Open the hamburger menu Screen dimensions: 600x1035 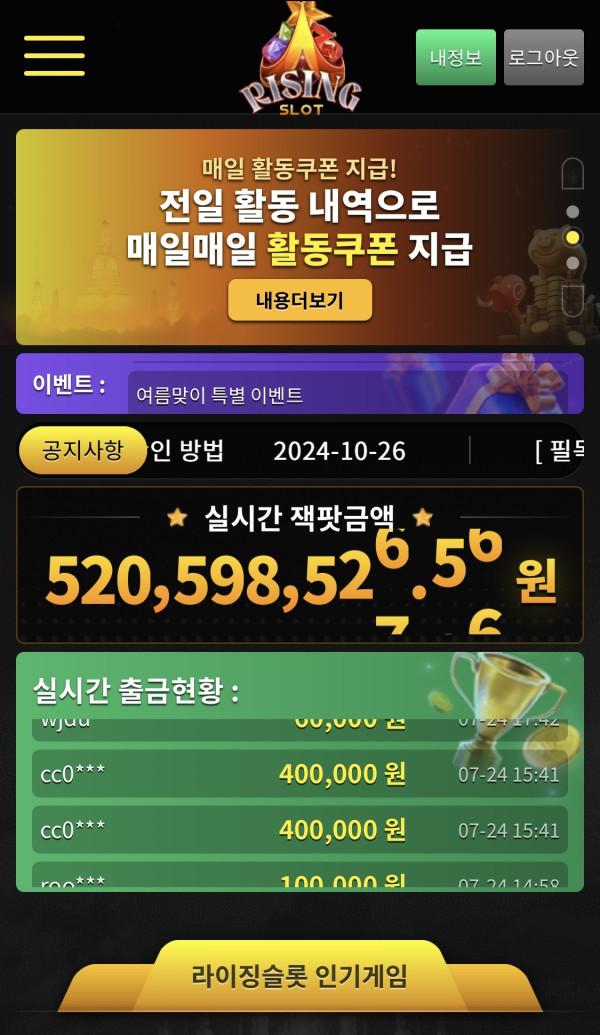point(54,55)
